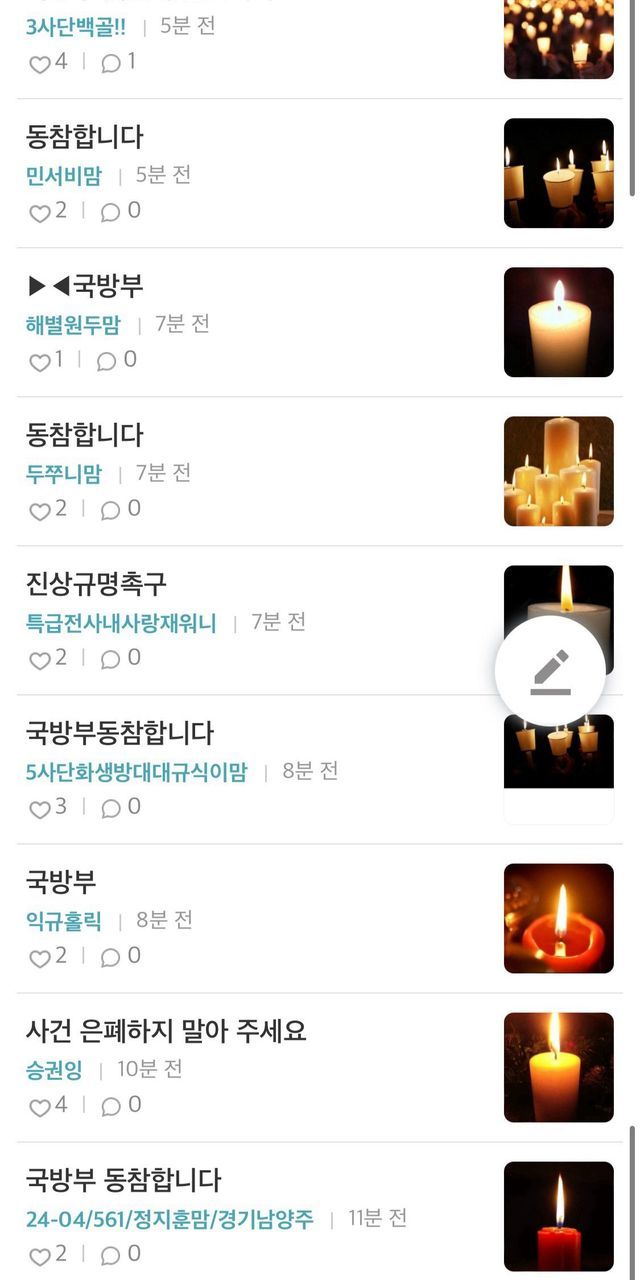Screen dimensions: 640x1280
Task: Like the post by 민서비맘
Action: click(x=39, y=212)
